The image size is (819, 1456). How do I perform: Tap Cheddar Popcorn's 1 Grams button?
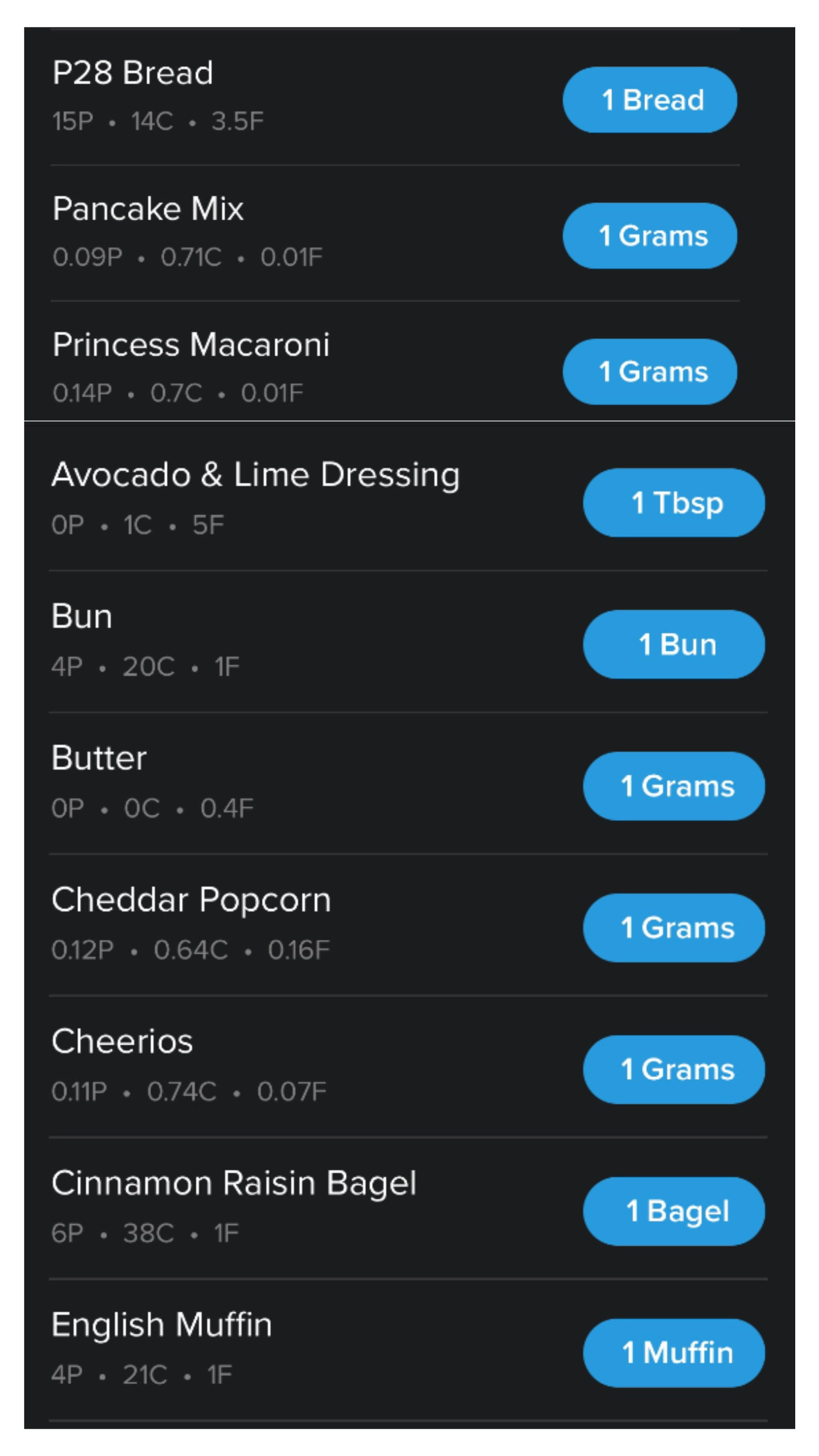[674, 928]
